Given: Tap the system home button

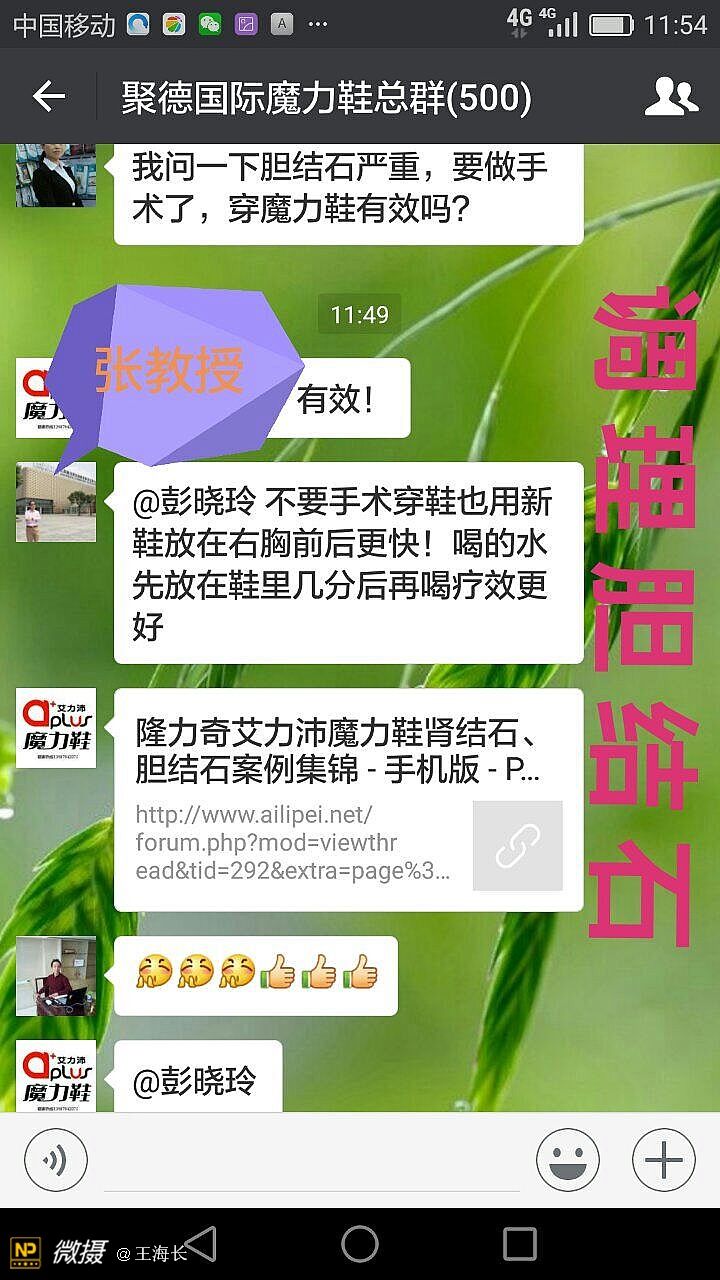Looking at the screenshot, I should [360, 1244].
